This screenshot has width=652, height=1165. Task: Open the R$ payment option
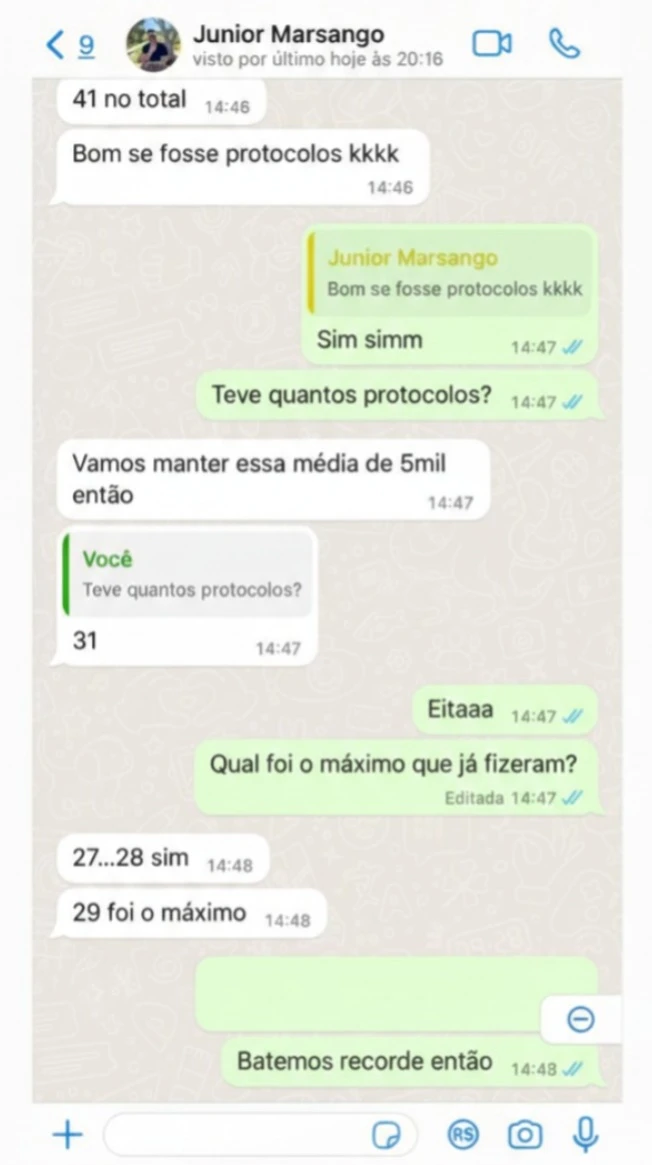click(x=462, y=1134)
